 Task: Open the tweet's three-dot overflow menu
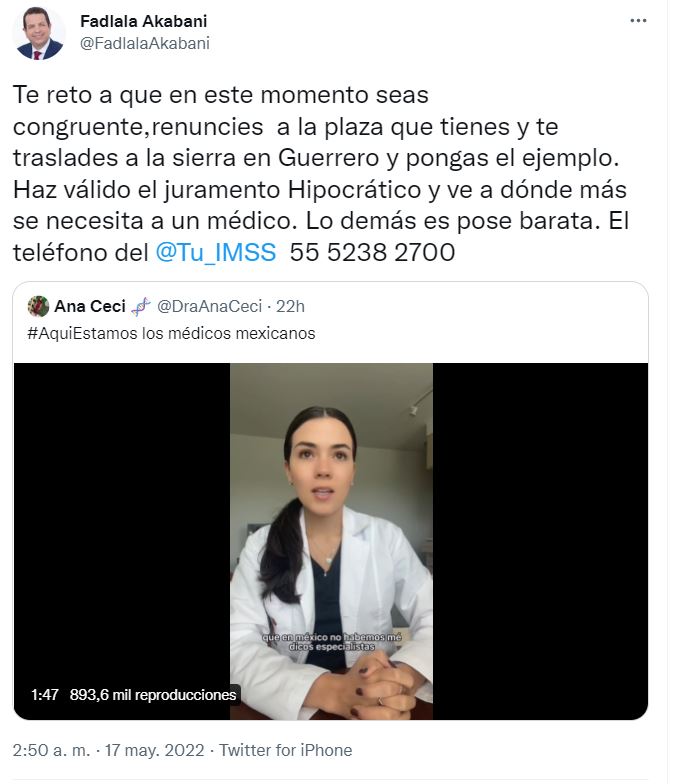tap(638, 20)
